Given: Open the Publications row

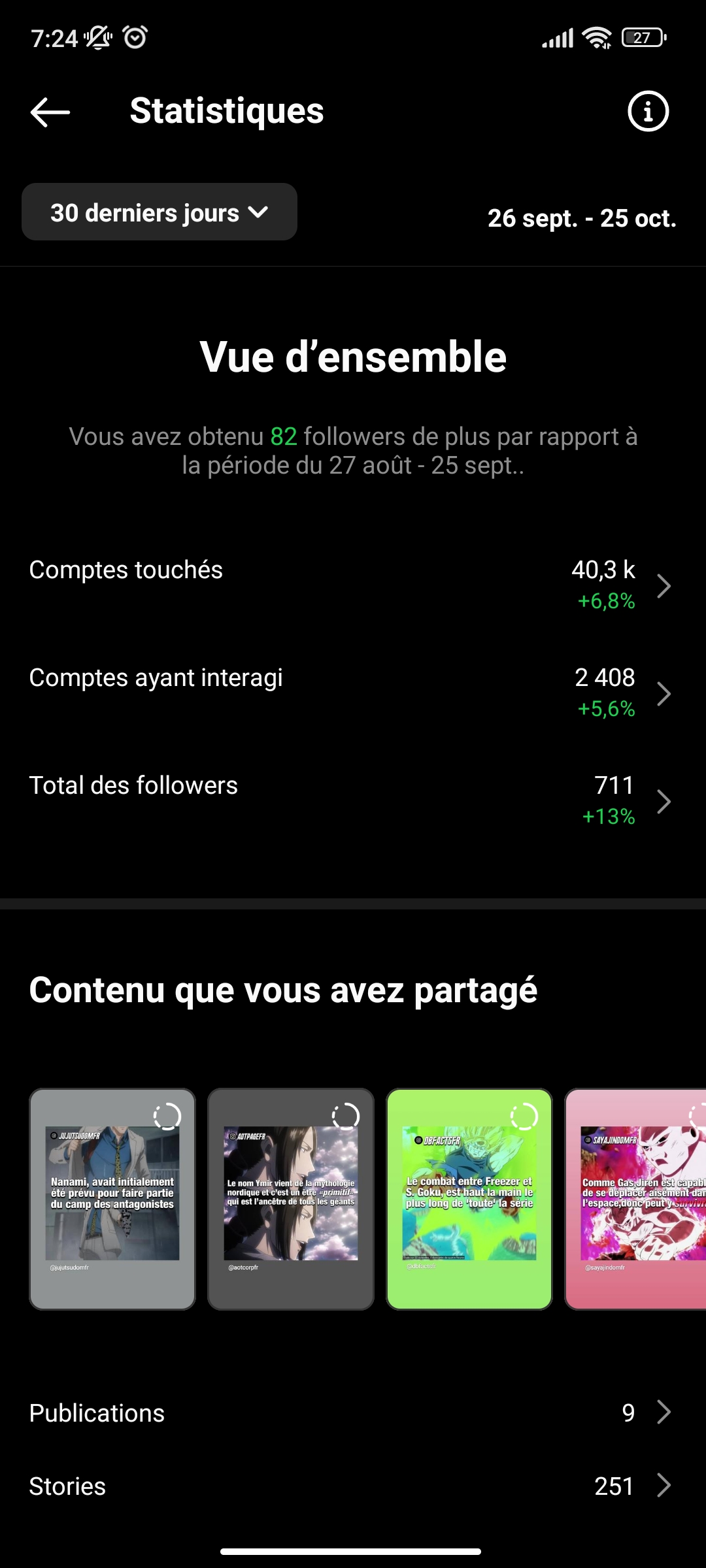Looking at the screenshot, I should (x=353, y=1413).
